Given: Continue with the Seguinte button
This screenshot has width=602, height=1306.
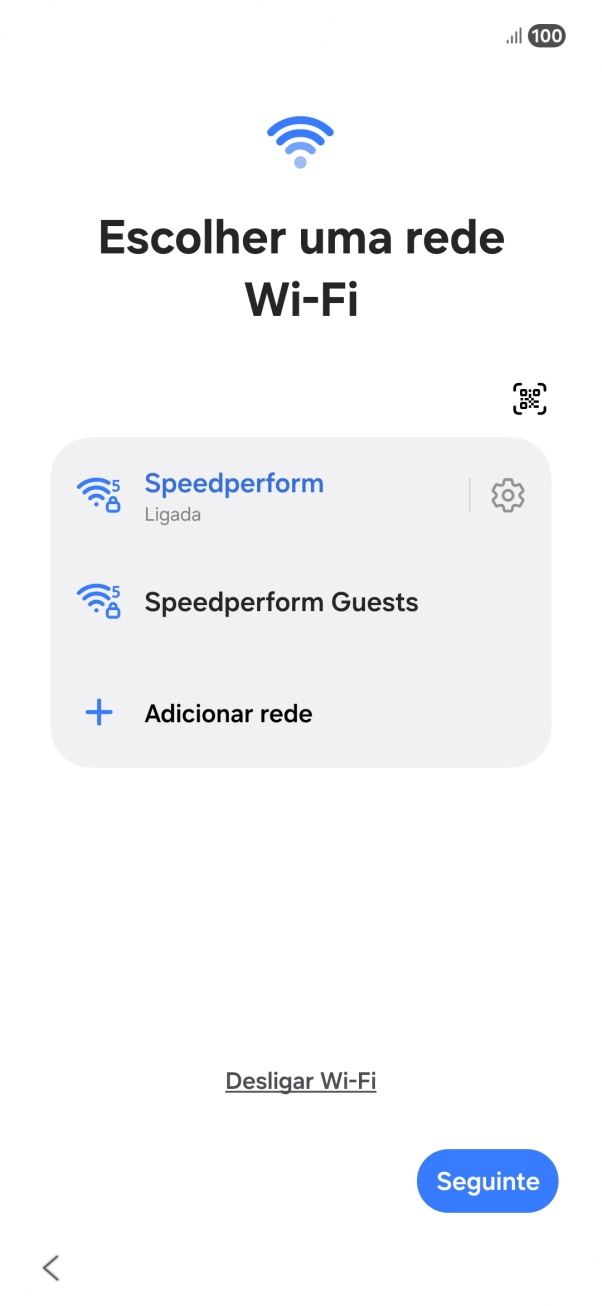Looking at the screenshot, I should [x=487, y=1181].
